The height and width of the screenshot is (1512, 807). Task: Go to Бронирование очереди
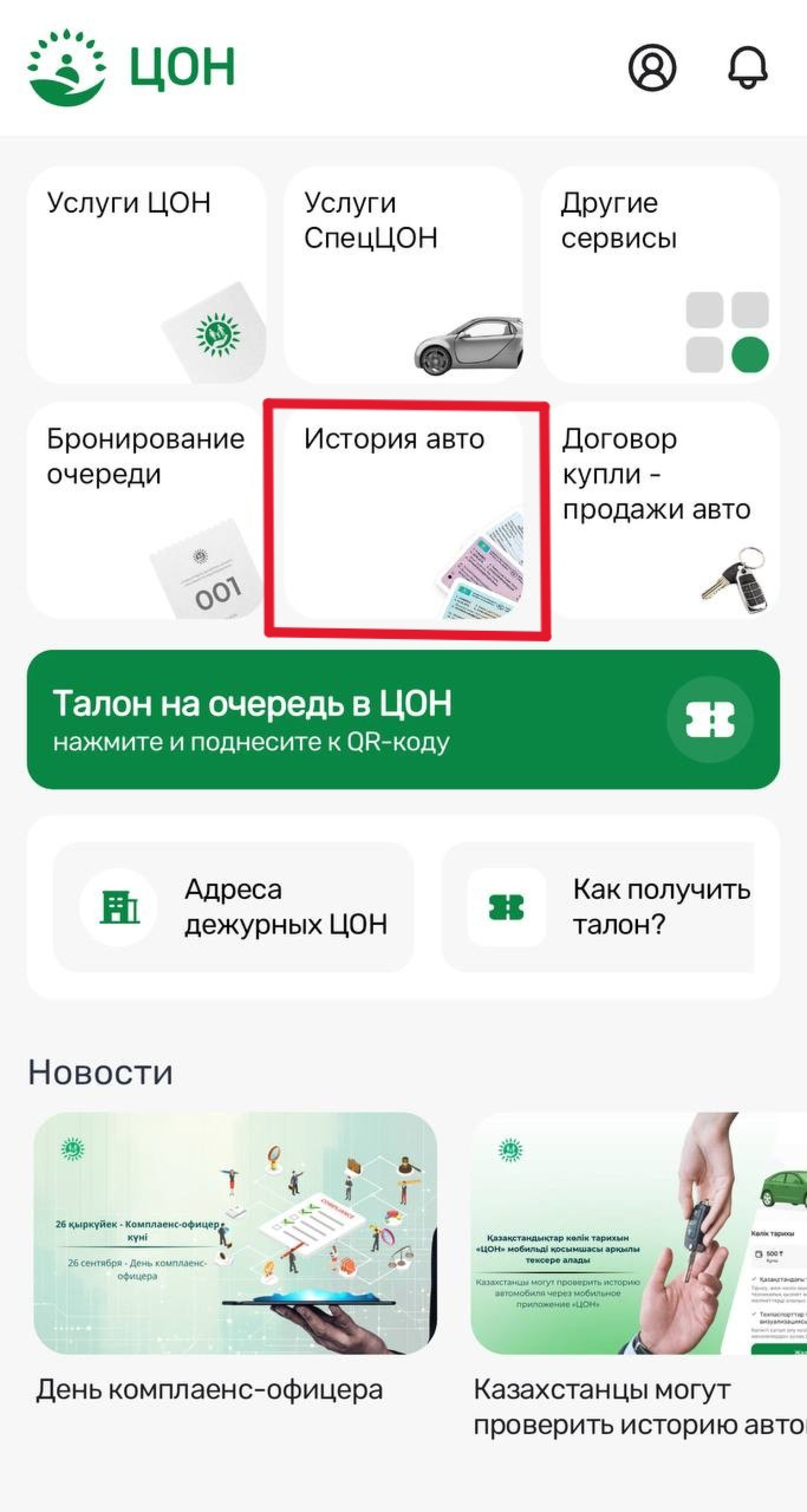[x=146, y=510]
